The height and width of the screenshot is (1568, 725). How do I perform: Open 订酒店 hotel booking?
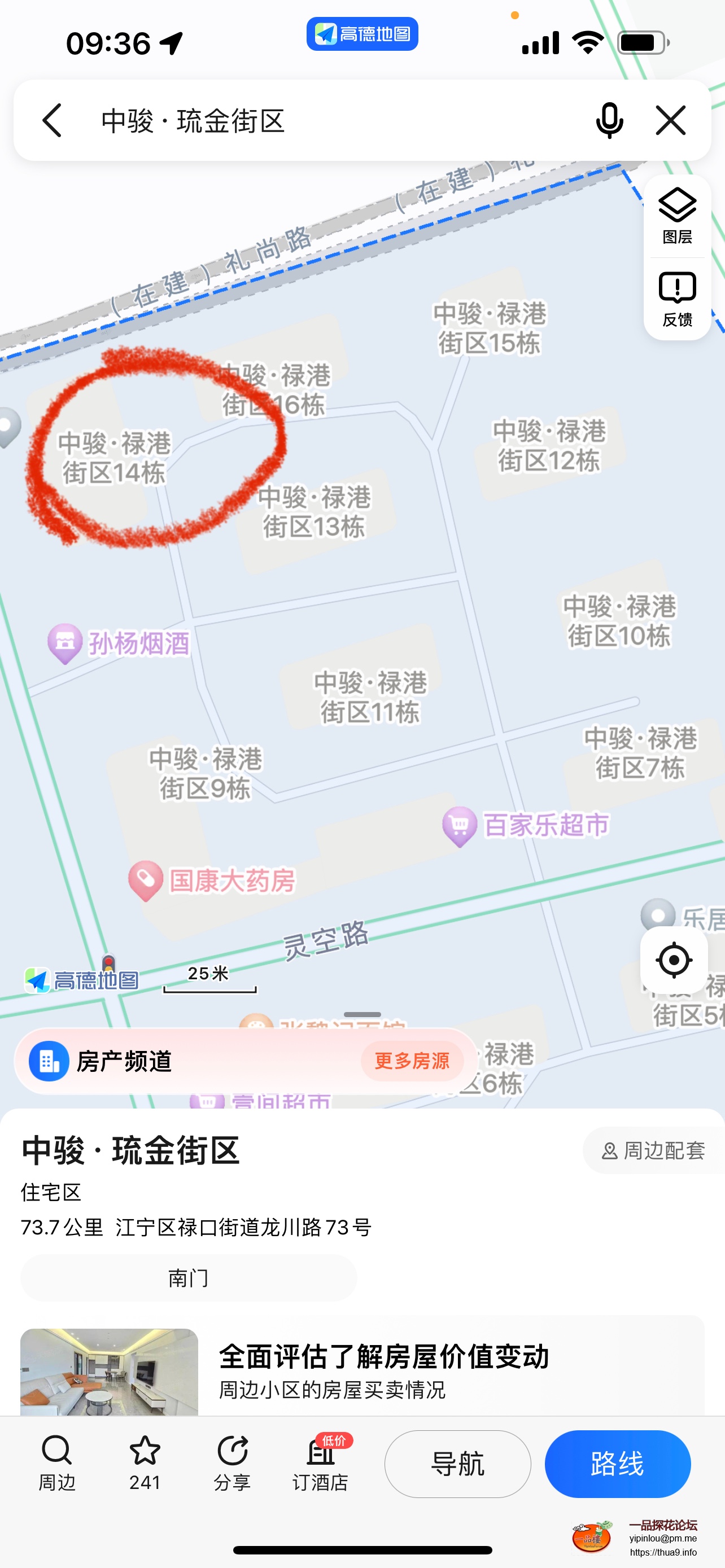tap(320, 1462)
